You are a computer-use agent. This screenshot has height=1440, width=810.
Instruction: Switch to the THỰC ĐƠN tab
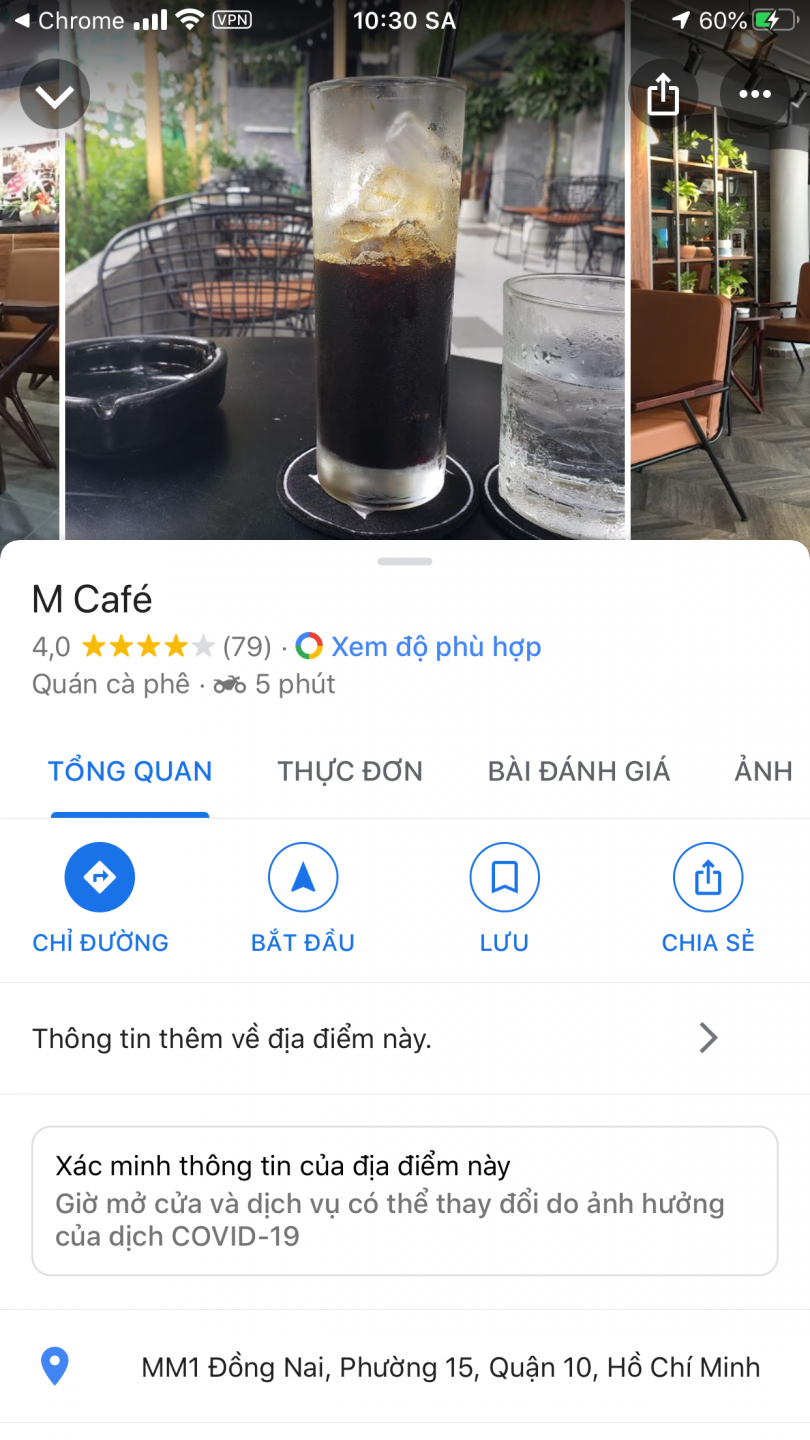pos(350,771)
